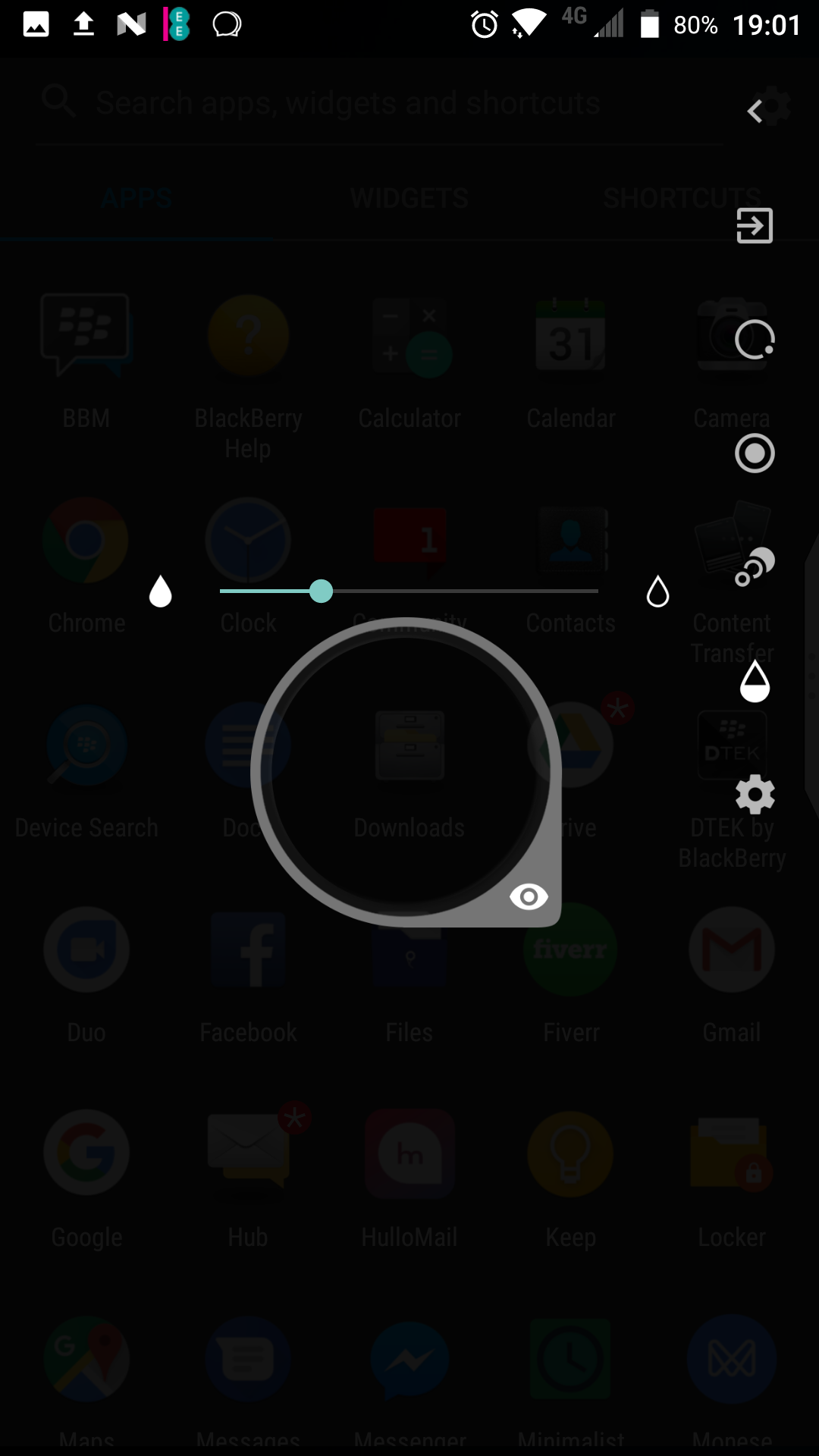Screen dimensions: 819x1456
Task: Open the overlay's gear settings
Action: point(755,794)
